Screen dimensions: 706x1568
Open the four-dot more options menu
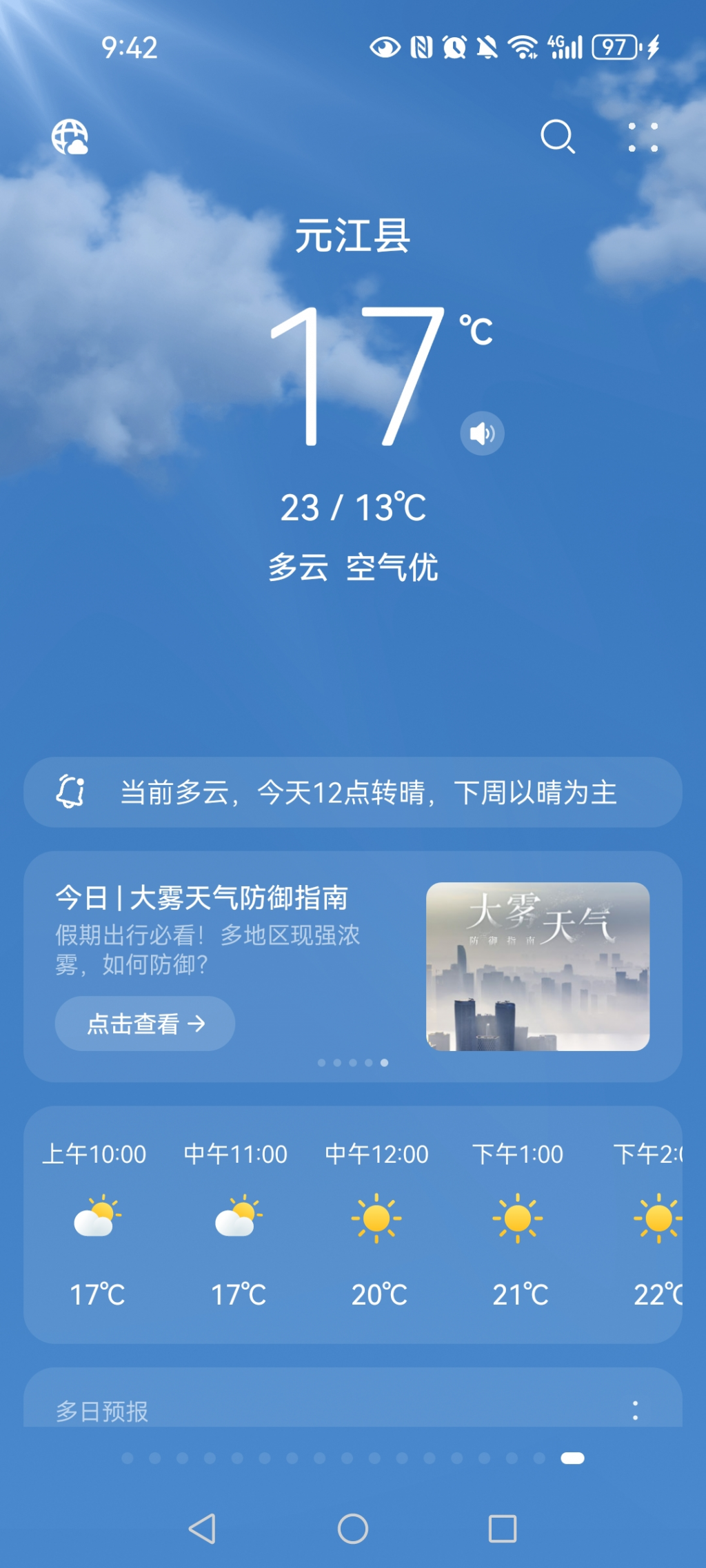click(x=643, y=137)
